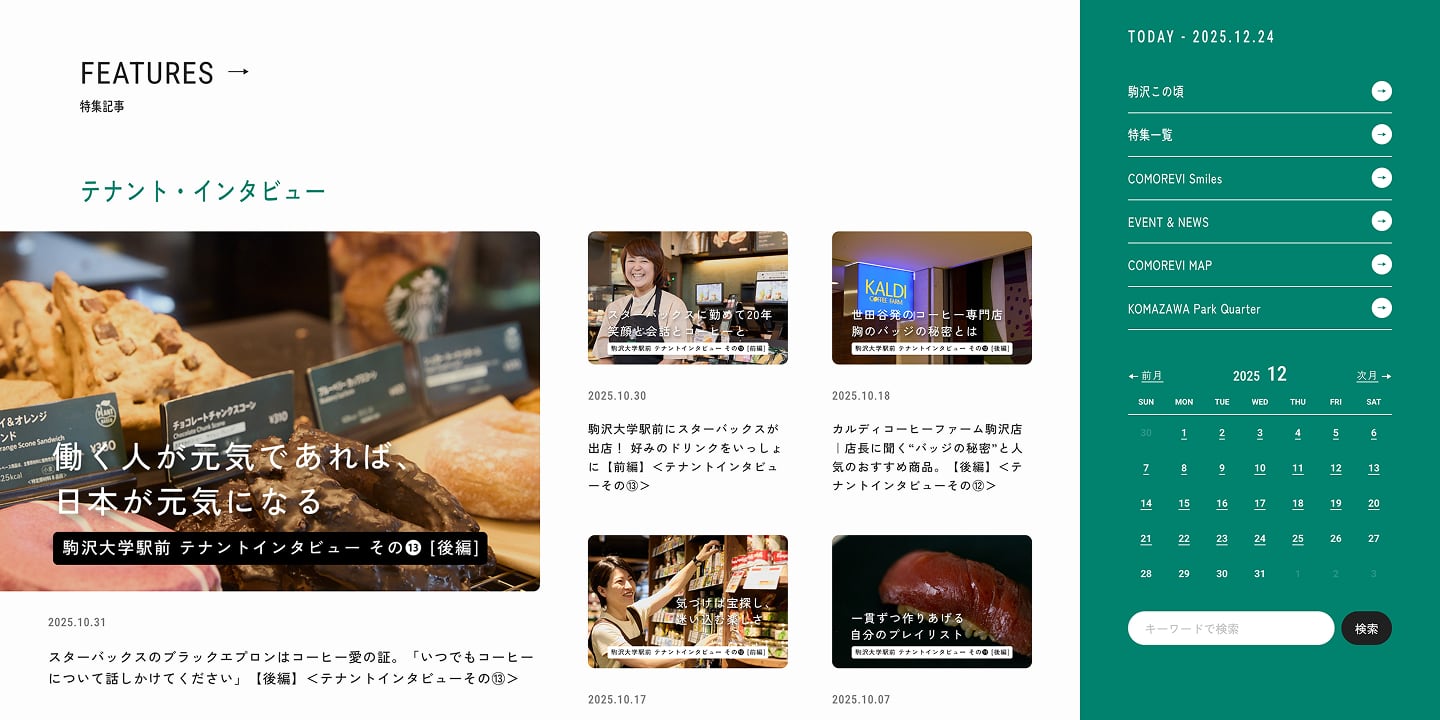Select December 12 on the calendar

(1335, 469)
